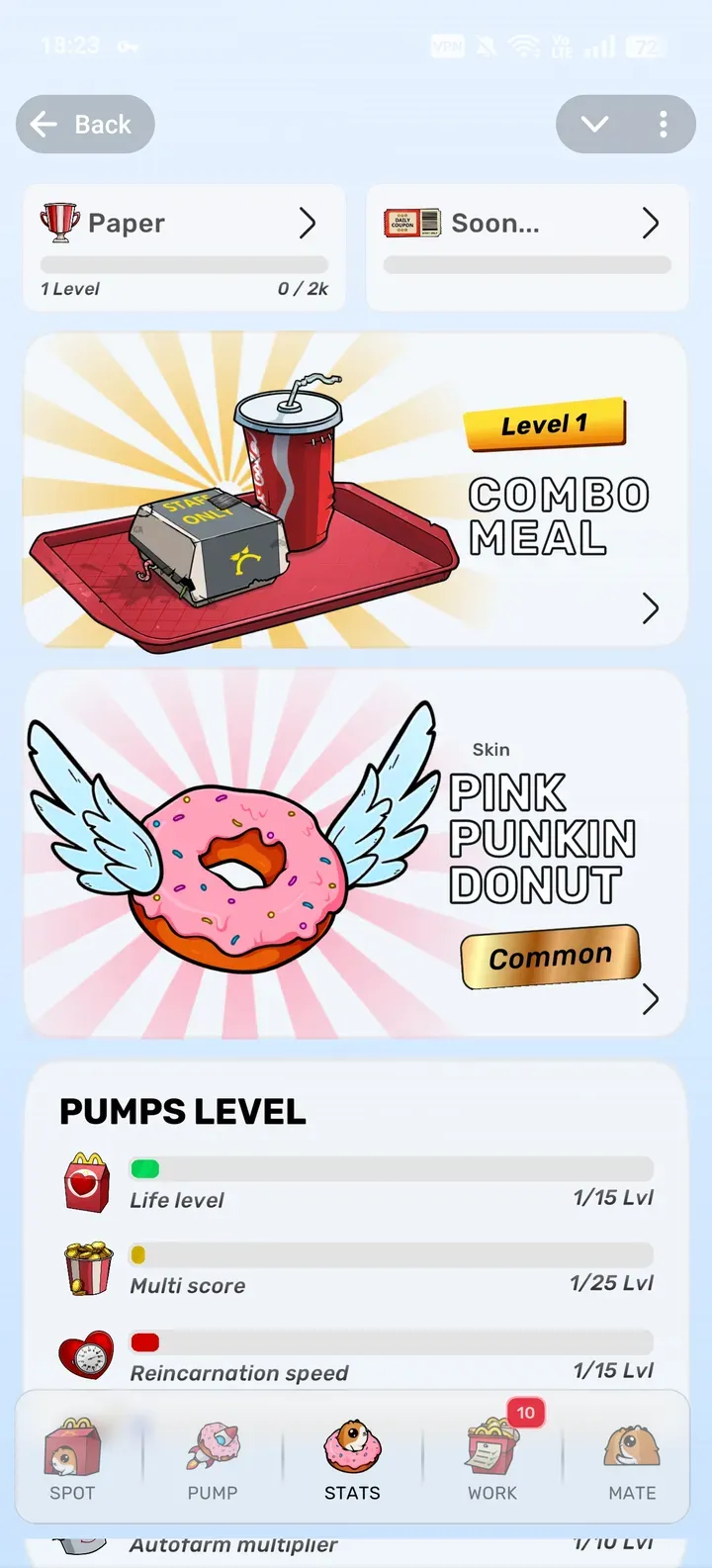The image size is (712, 1568).
Task: Open the three-dot overflow menu
Action: pos(663,125)
